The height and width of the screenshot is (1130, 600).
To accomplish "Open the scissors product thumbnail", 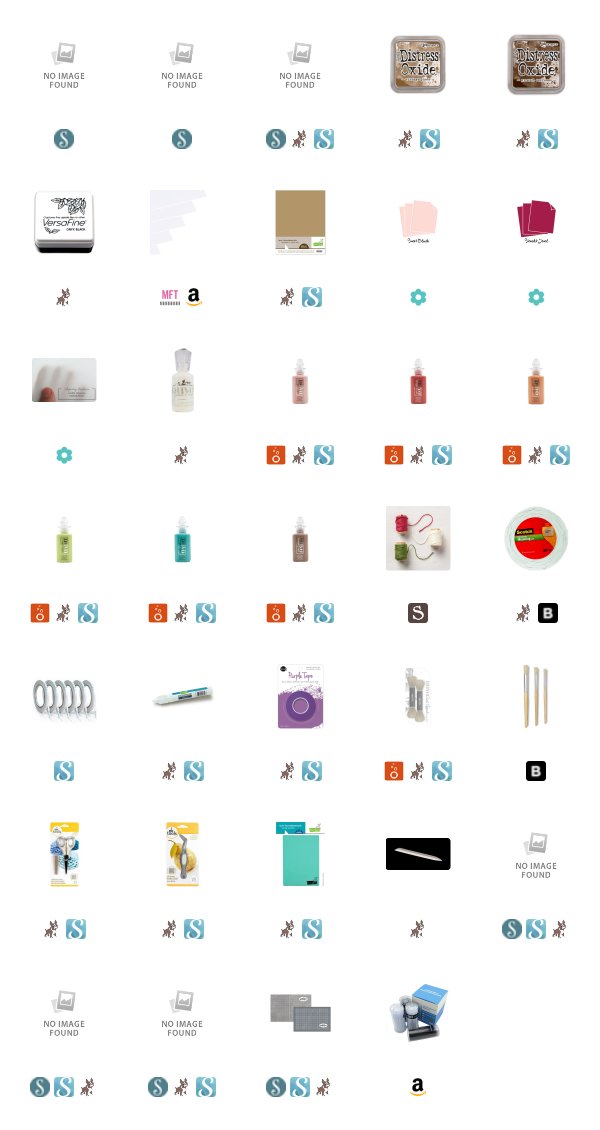I will pos(64,854).
